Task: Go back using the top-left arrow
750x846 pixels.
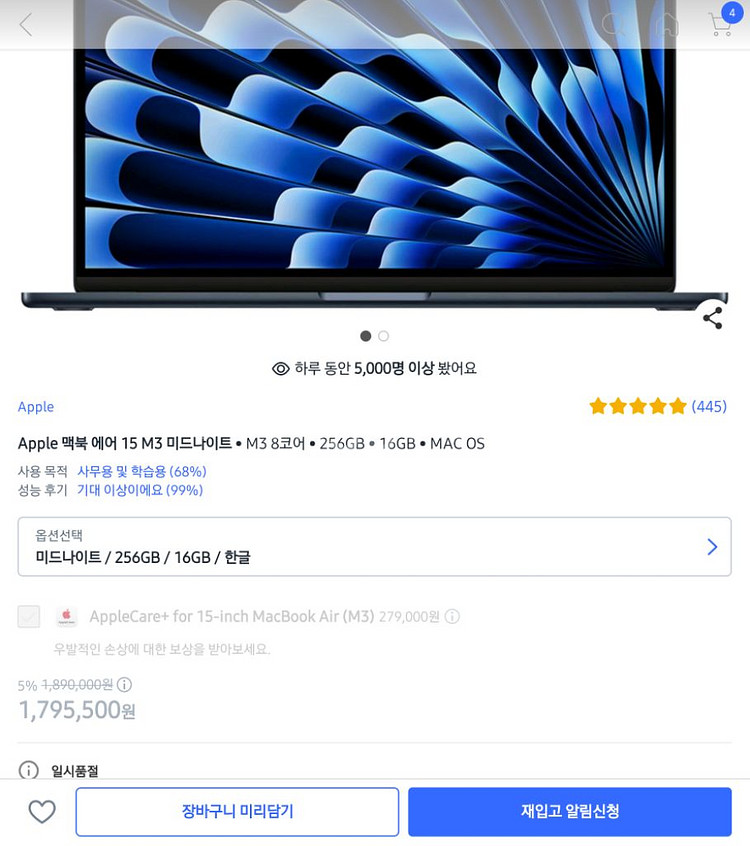Action: [26, 25]
